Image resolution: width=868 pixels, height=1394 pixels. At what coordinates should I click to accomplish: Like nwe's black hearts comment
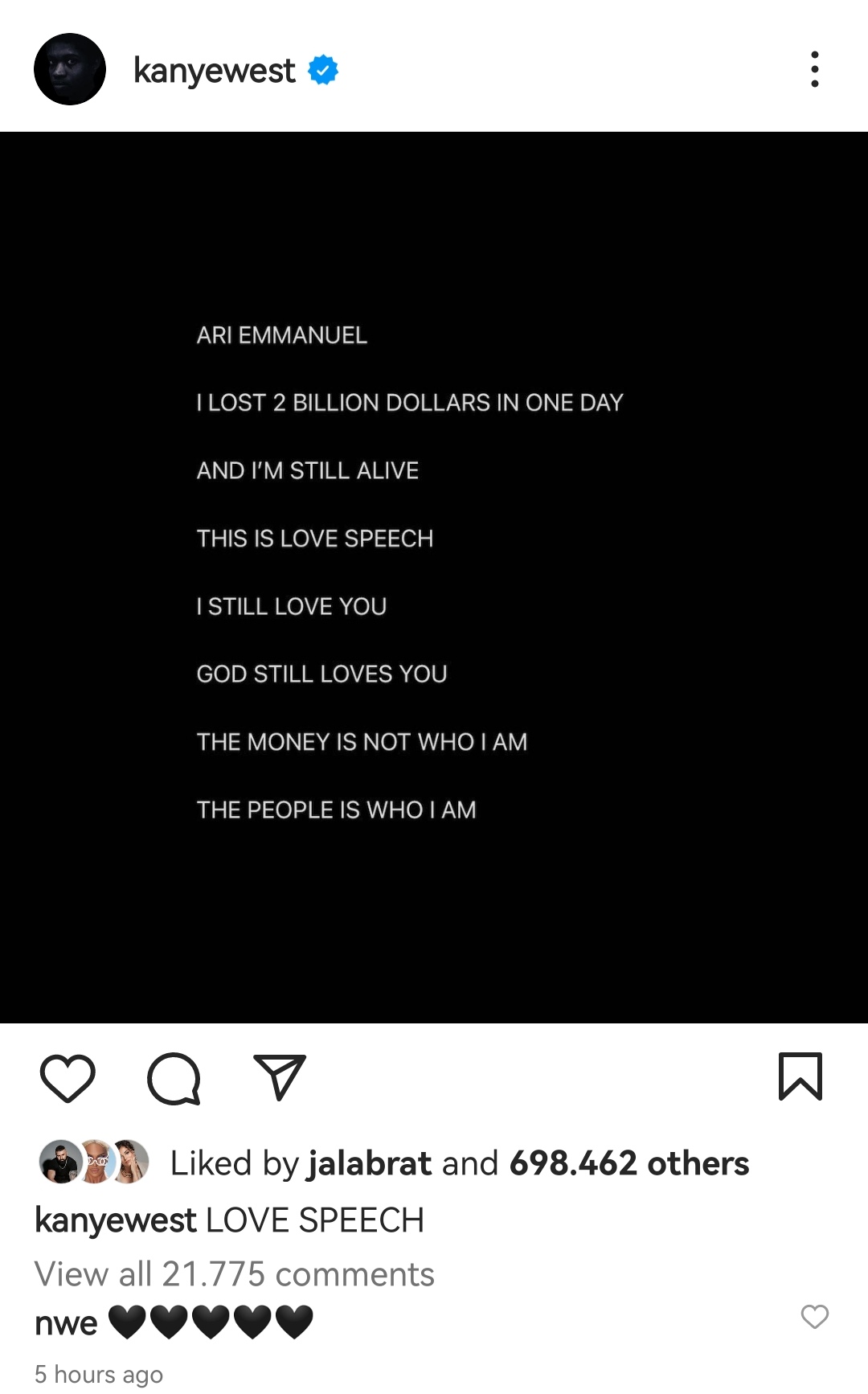pos(814,1317)
